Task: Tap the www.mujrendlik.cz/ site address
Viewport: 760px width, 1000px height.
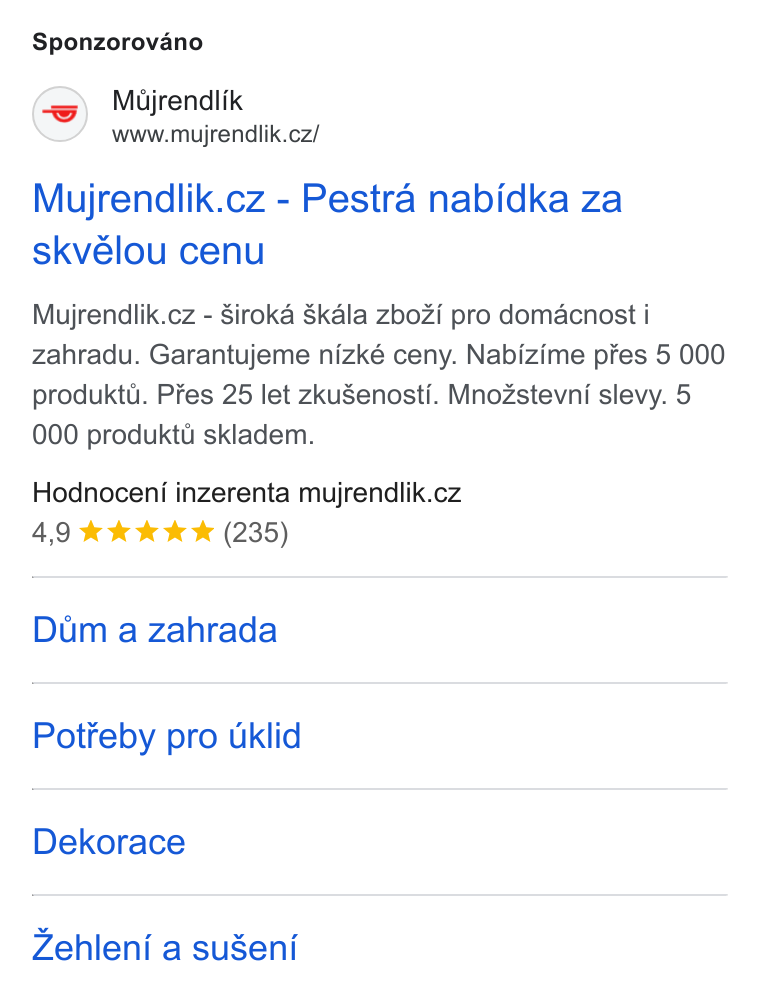Action: [x=216, y=135]
